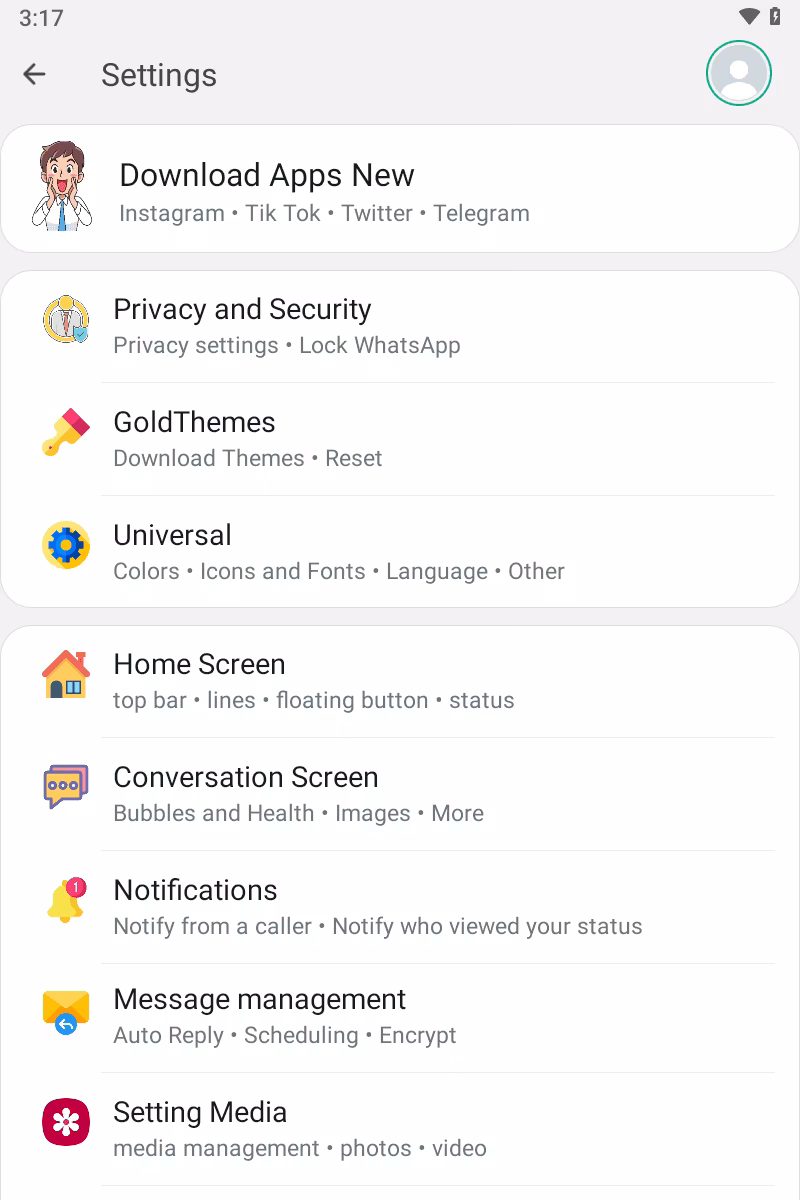Open Universal settings

click(x=400, y=552)
